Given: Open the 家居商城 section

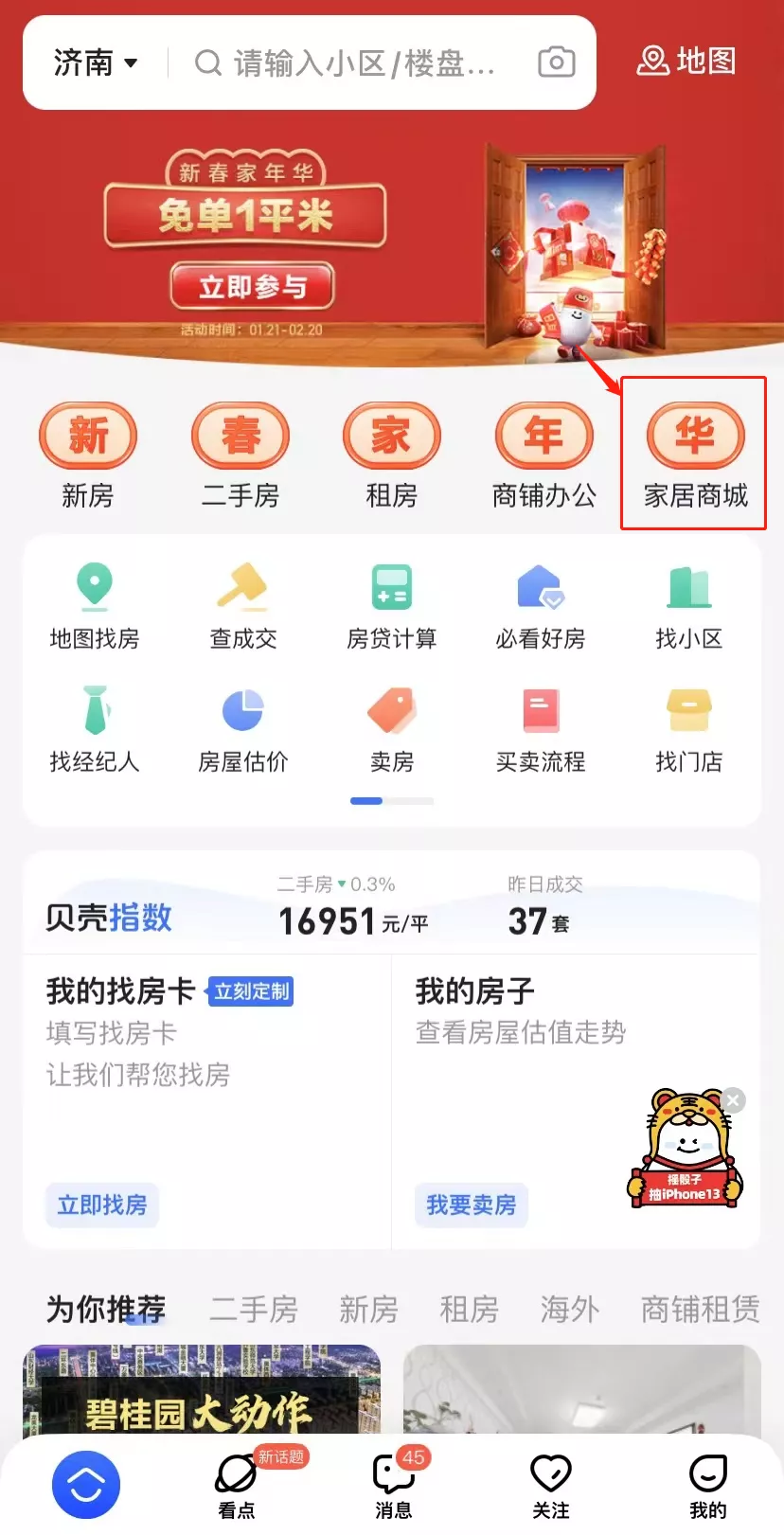Looking at the screenshot, I should click(695, 456).
